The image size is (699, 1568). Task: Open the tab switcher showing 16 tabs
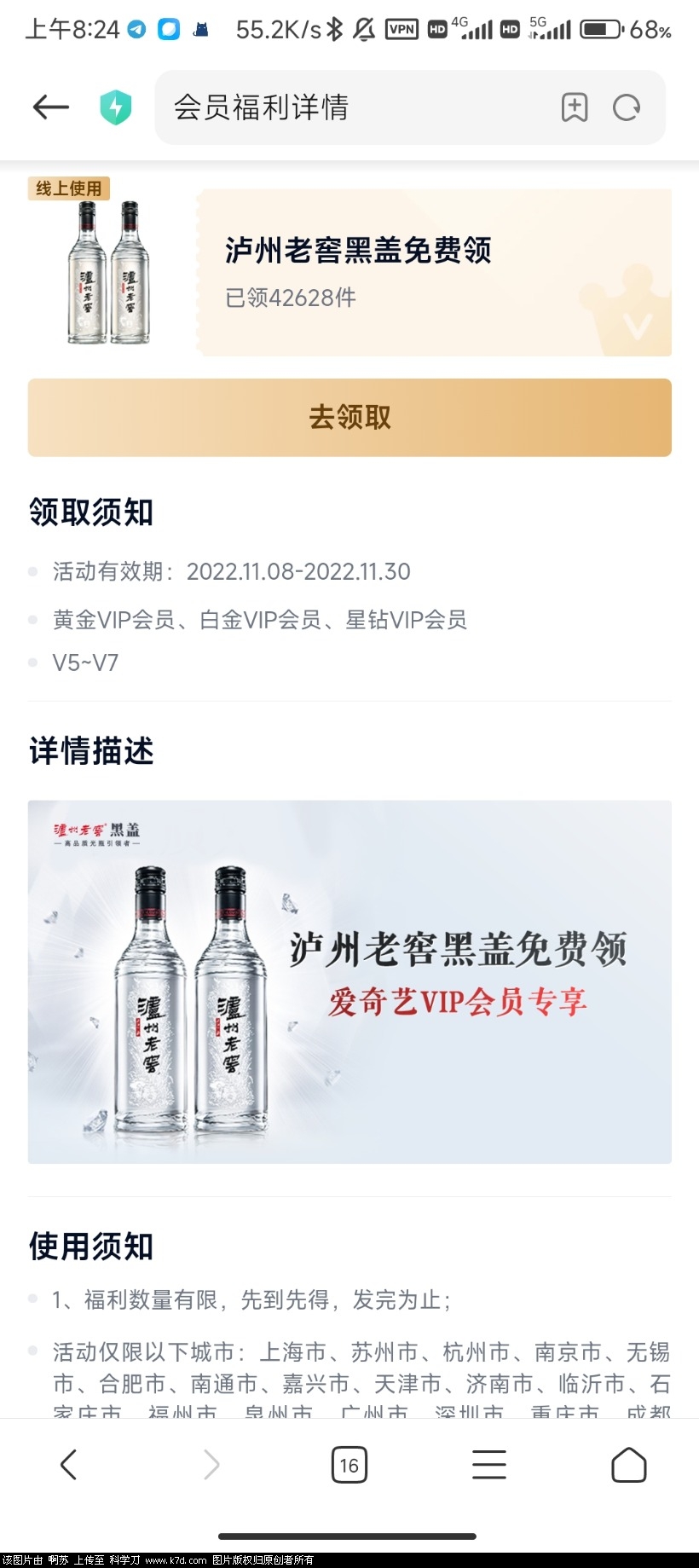pos(349,1465)
